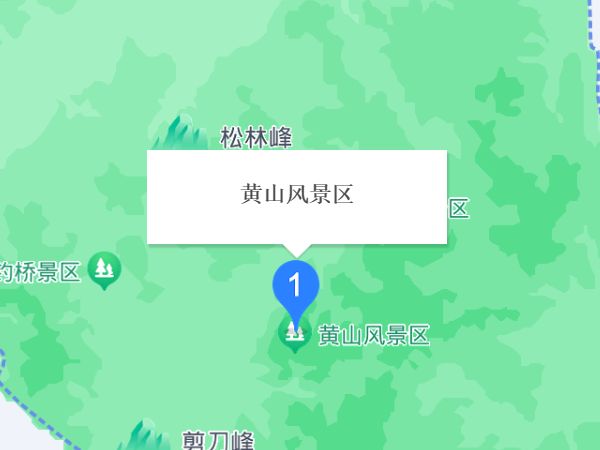The width and height of the screenshot is (600, 450).
Task: Select the 黄山风景区 scenic spot icon
Action: 294,335
